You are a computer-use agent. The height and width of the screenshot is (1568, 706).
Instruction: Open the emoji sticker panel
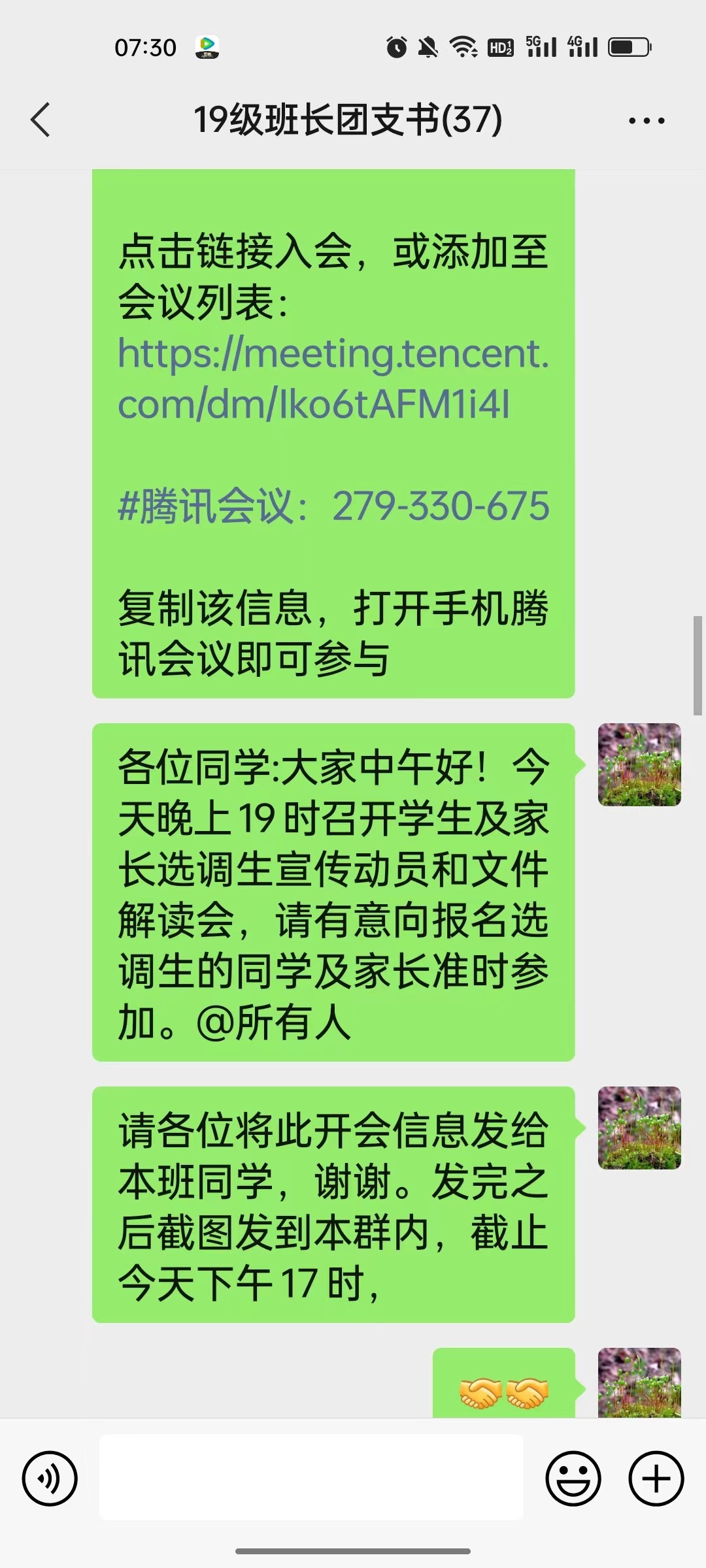[x=573, y=1478]
